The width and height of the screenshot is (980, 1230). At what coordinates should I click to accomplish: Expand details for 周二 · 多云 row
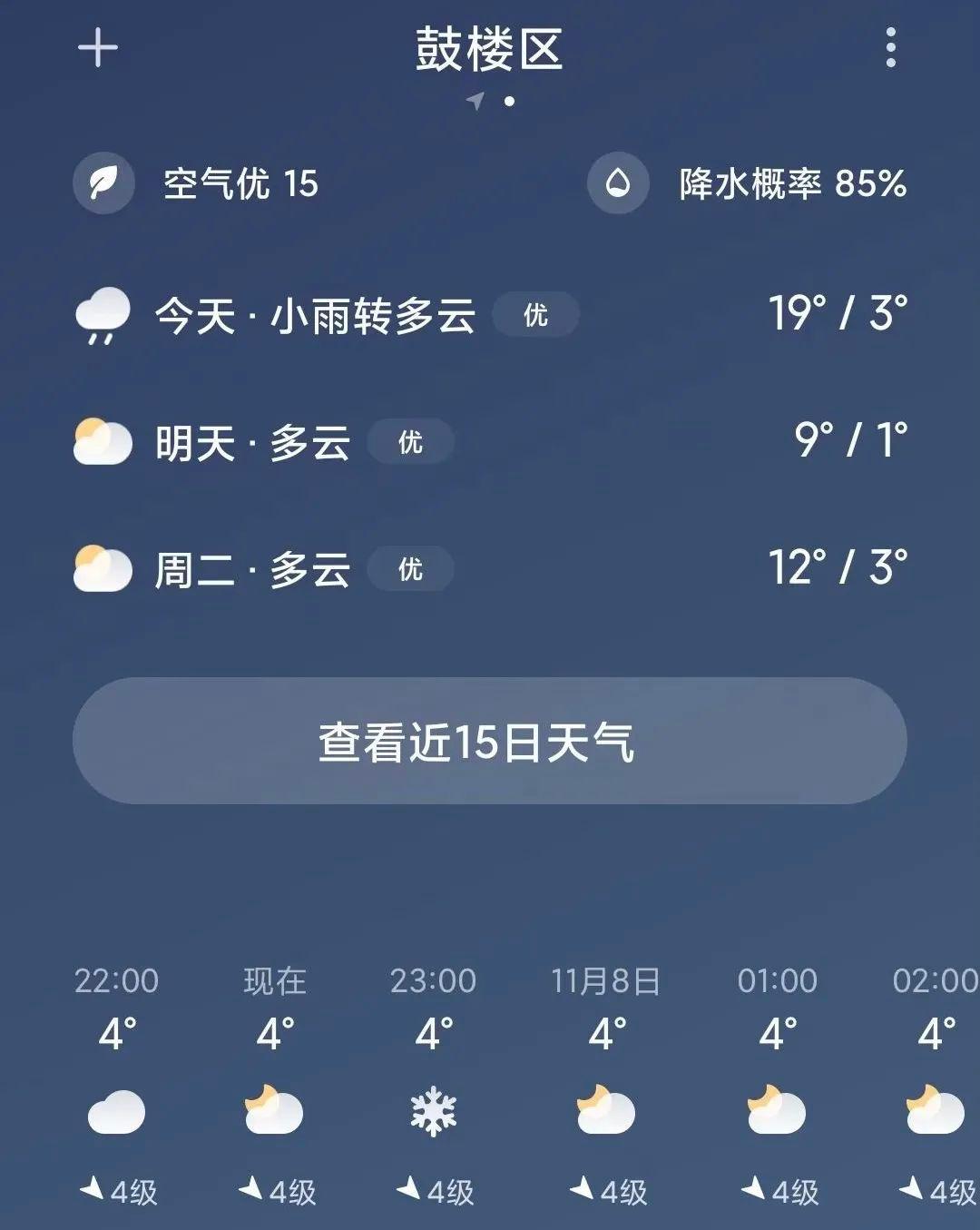point(490,570)
